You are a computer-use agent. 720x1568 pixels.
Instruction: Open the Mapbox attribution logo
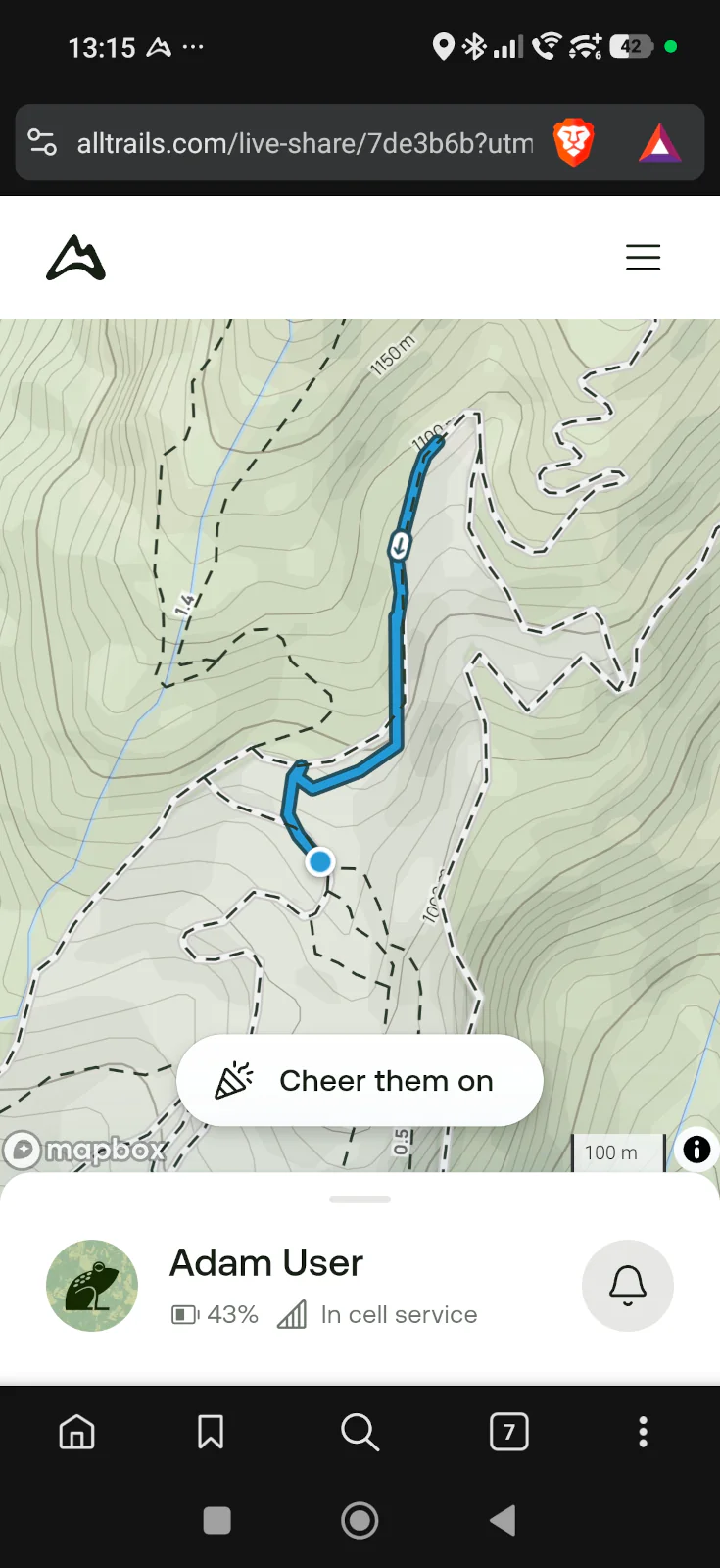point(84,1150)
